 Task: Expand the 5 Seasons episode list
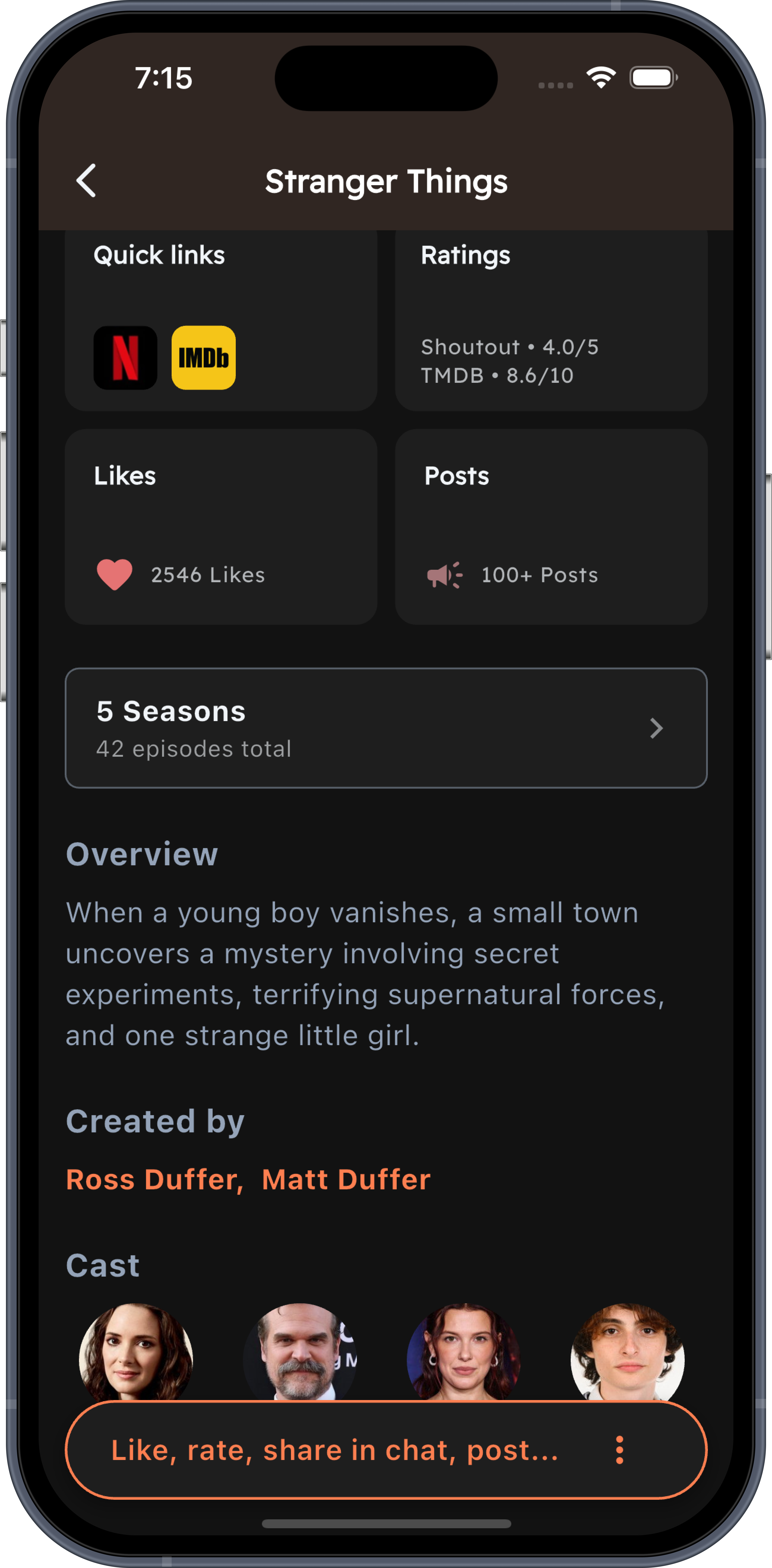(386, 728)
